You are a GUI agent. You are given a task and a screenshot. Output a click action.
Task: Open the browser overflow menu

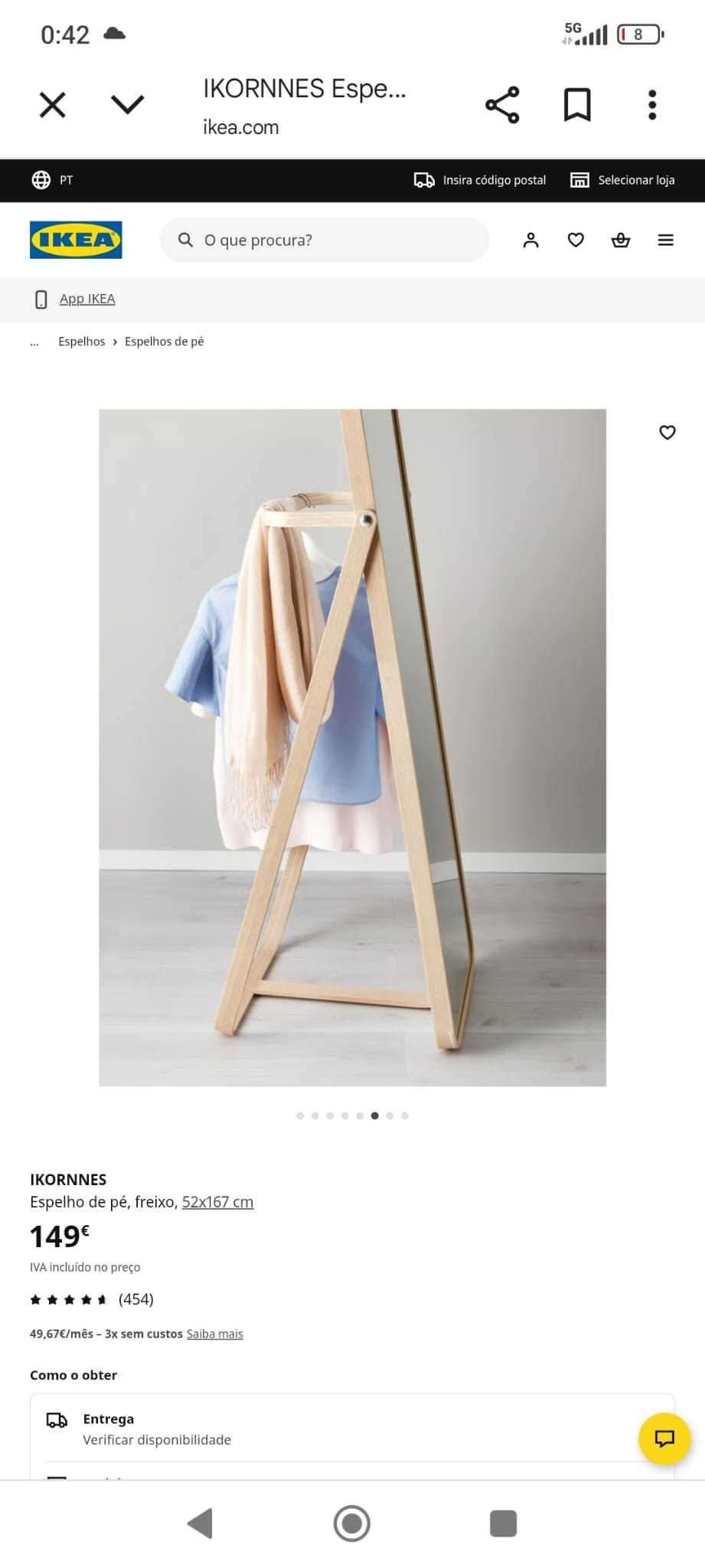(x=652, y=105)
